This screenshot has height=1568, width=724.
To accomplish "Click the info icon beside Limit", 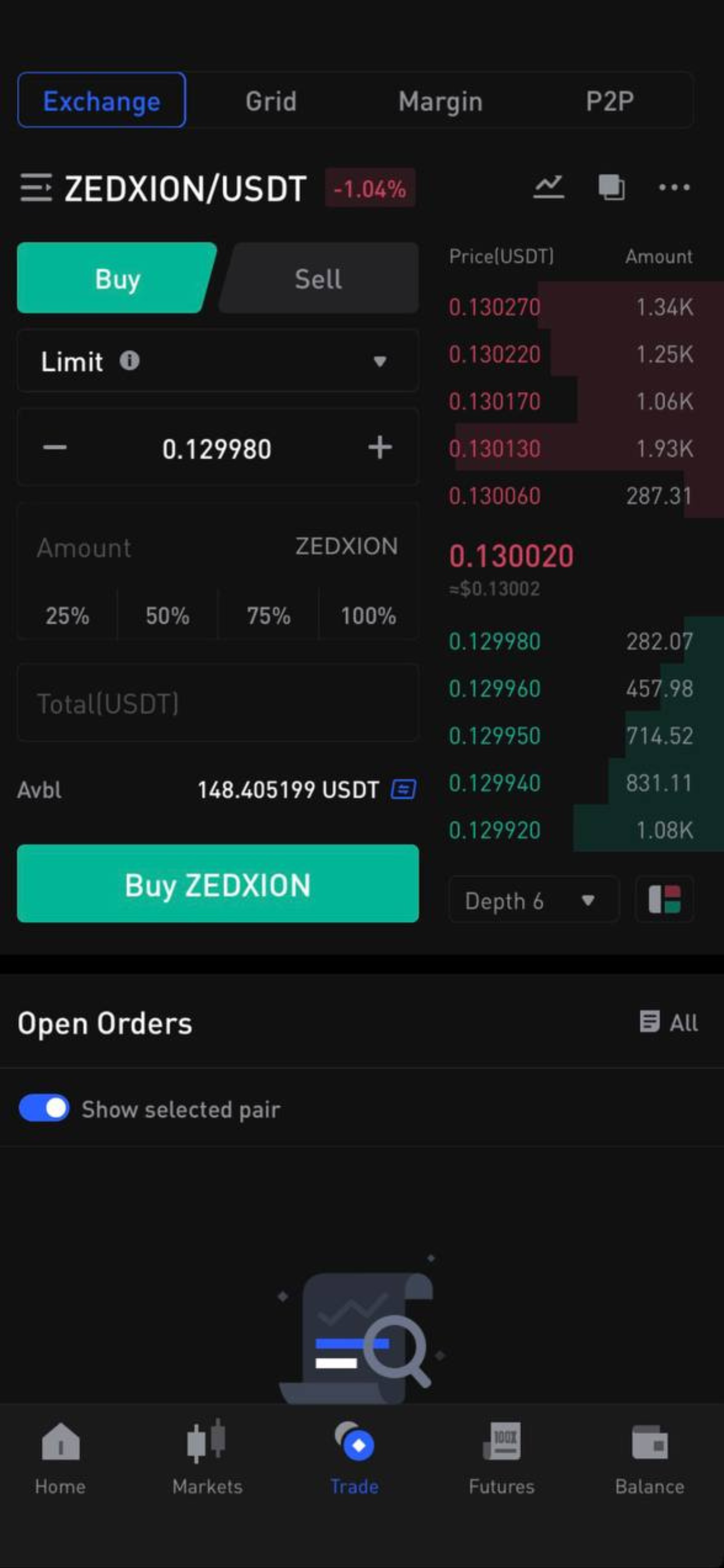I will point(129,361).
